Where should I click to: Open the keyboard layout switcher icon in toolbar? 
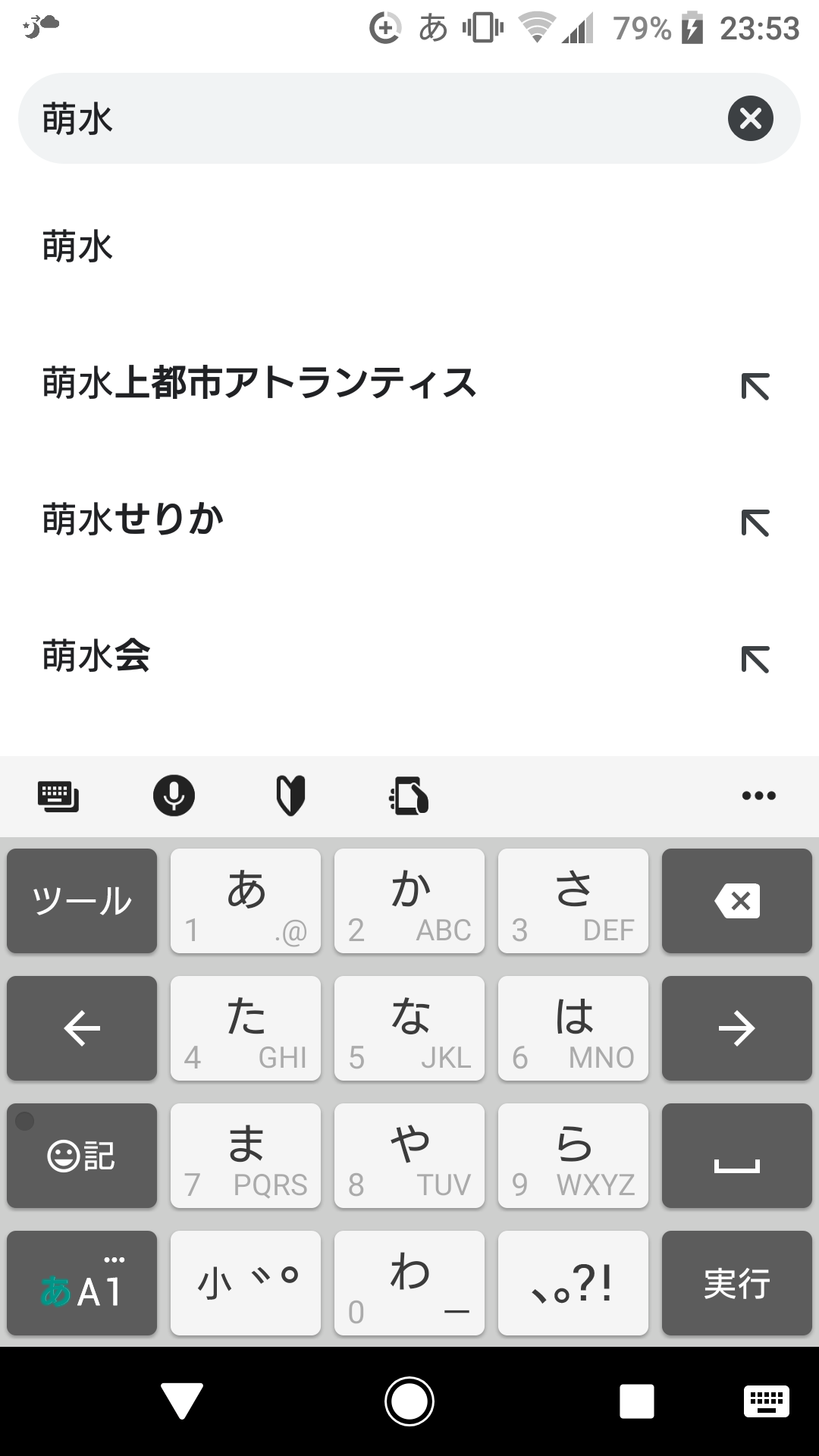click(58, 795)
